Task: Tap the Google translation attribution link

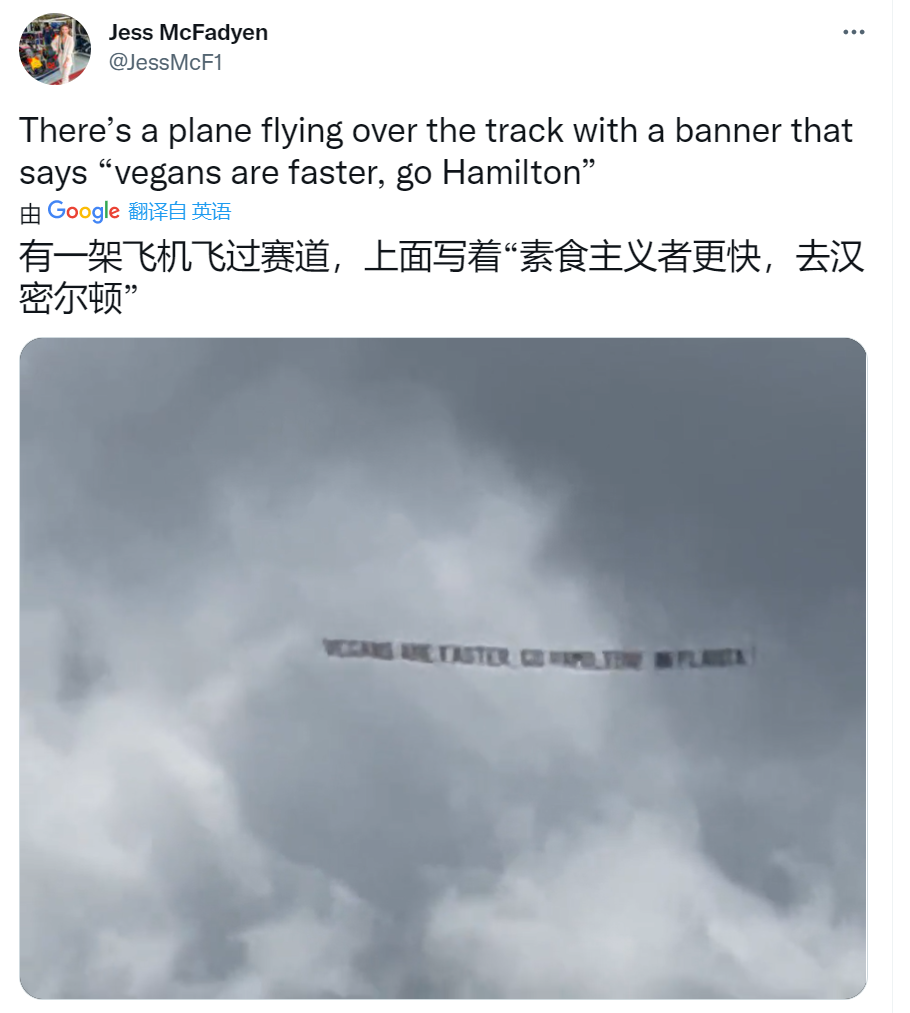Action: 84,211
